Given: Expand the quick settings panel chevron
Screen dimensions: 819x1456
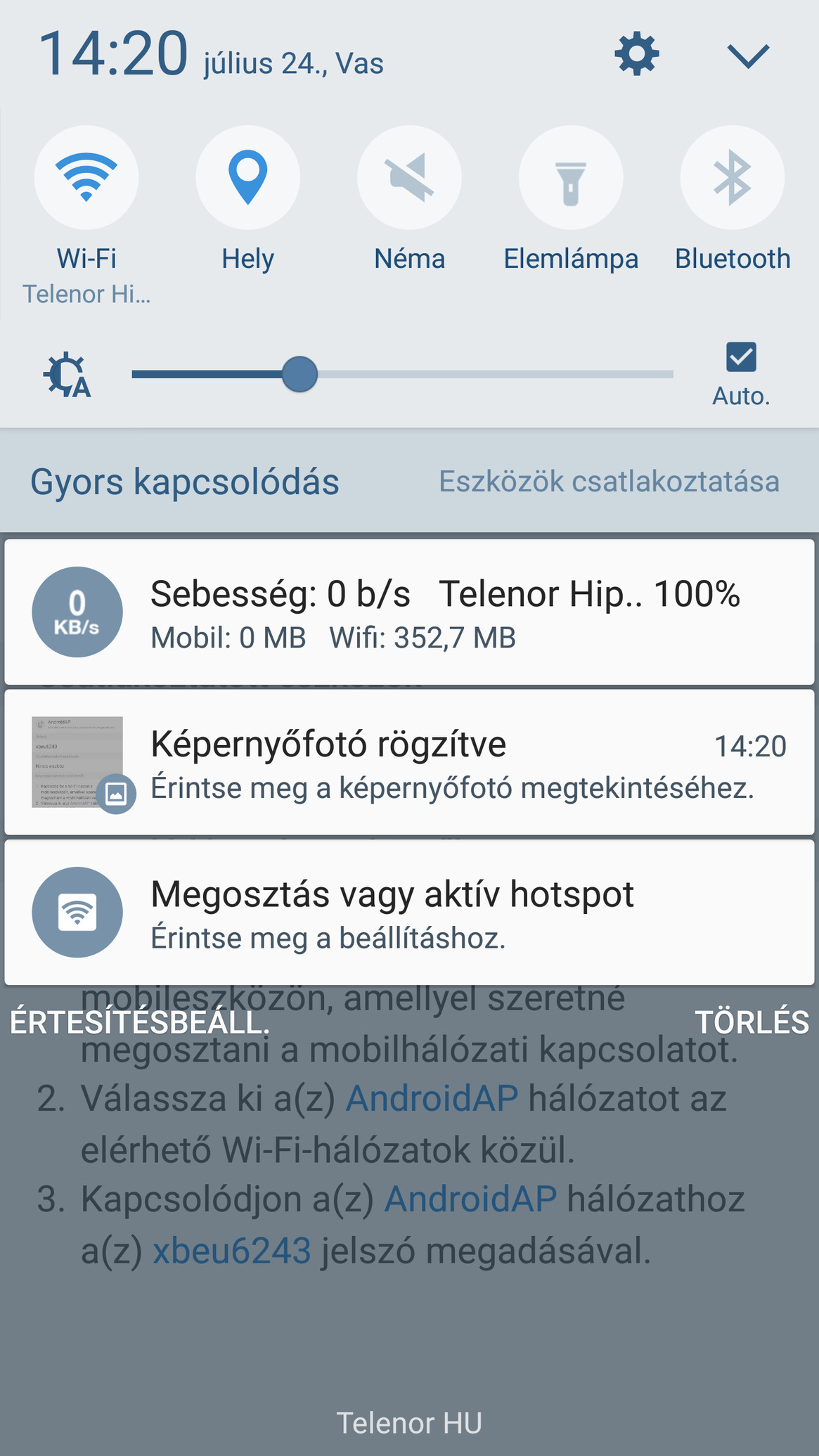Looking at the screenshot, I should click(748, 56).
